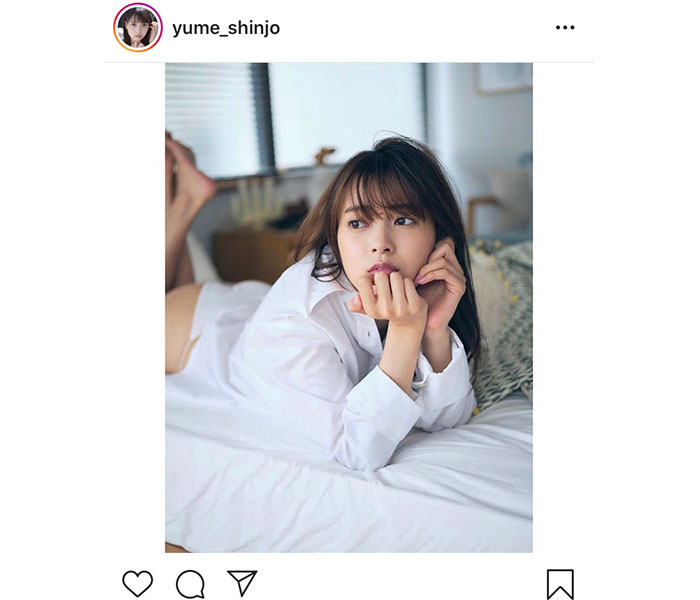Screen dimensions: 700x600
Task: Share the post with the paper plane icon
Action: pyautogui.click(x=242, y=583)
